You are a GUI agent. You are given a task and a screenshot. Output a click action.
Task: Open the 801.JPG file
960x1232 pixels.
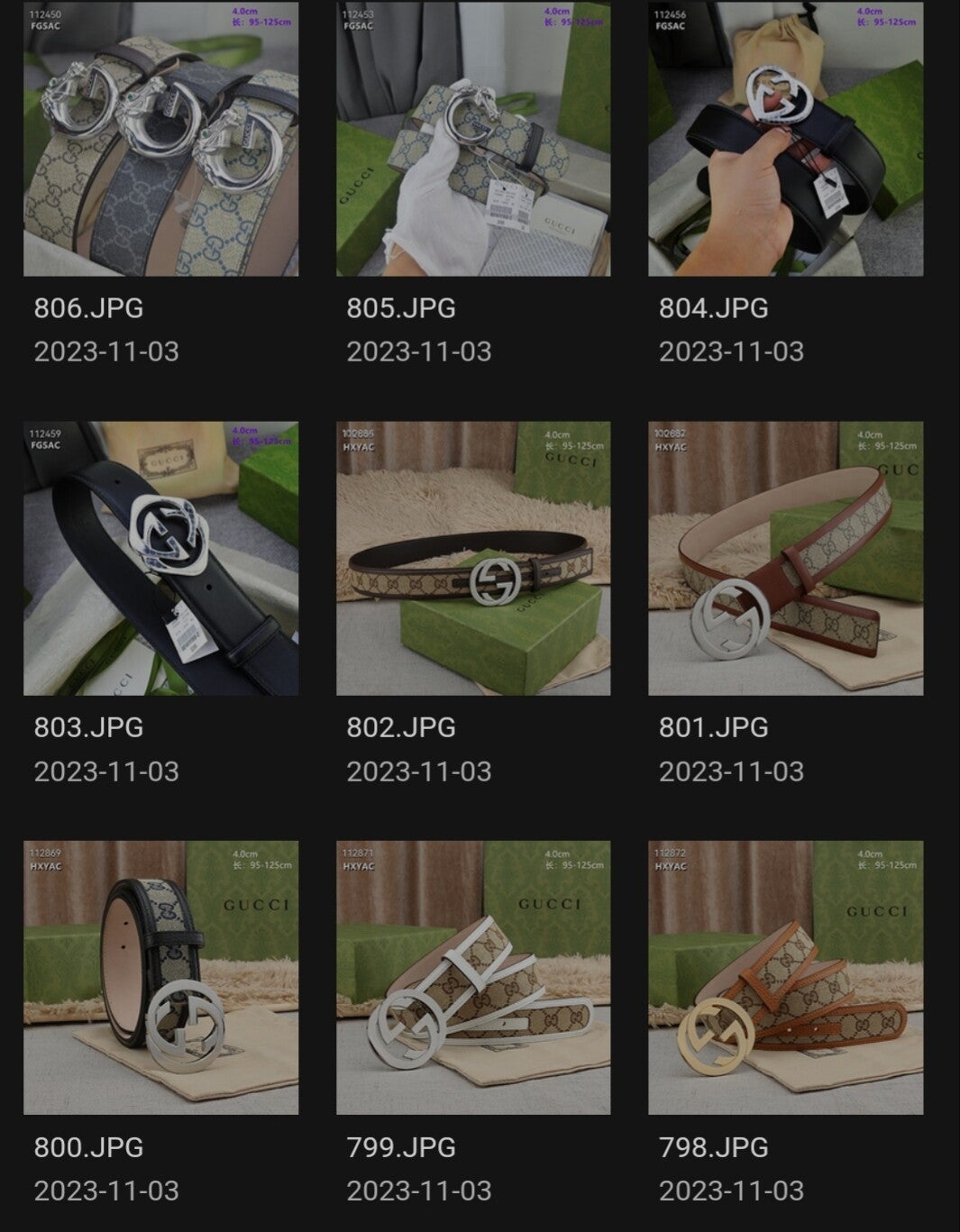pyautogui.click(x=785, y=558)
